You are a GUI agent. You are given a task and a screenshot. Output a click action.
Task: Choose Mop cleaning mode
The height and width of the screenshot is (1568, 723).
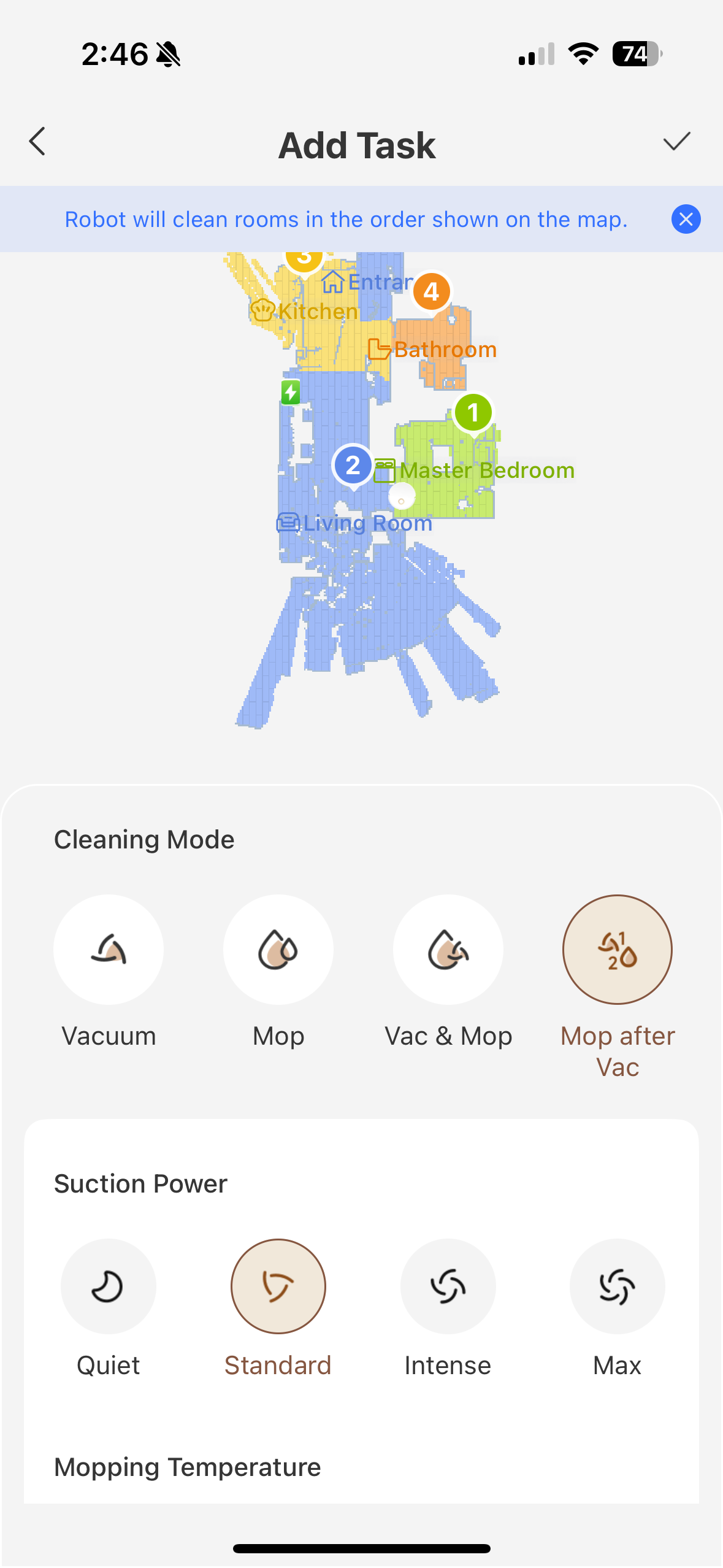tap(278, 950)
